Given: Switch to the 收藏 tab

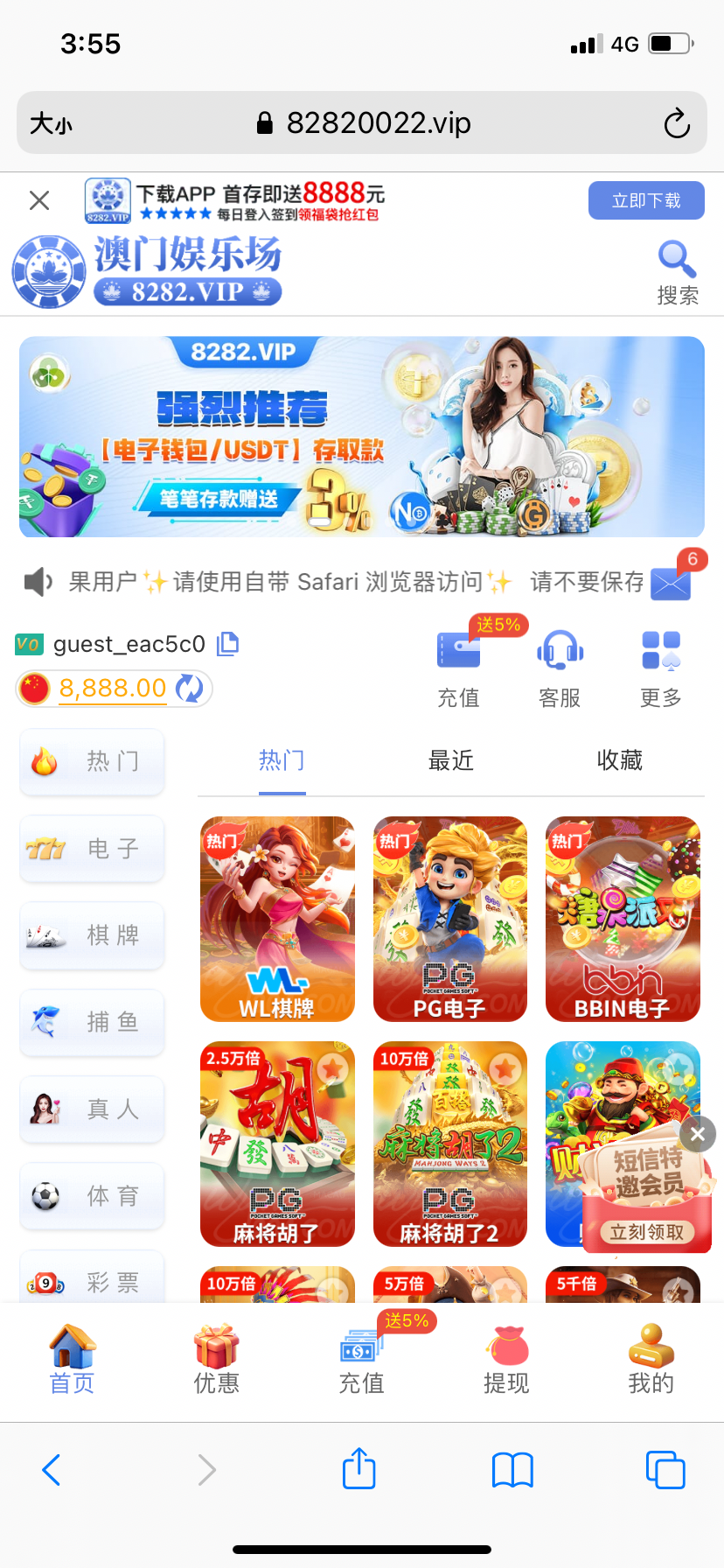Looking at the screenshot, I should pyautogui.click(x=619, y=760).
